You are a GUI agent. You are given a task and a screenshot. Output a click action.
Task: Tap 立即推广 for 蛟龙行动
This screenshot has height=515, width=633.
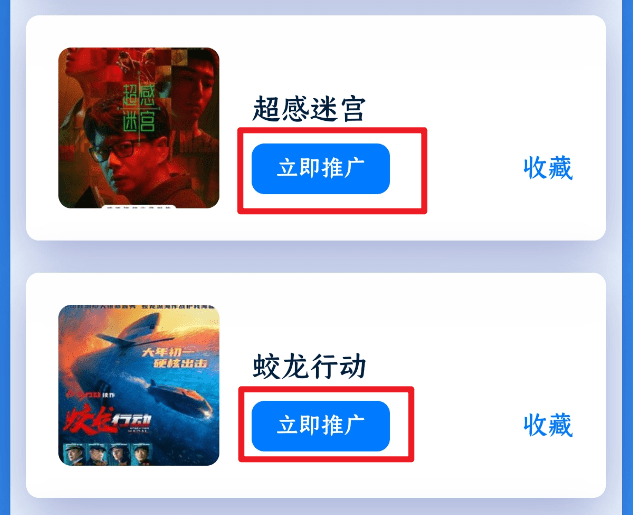point(320,426)
